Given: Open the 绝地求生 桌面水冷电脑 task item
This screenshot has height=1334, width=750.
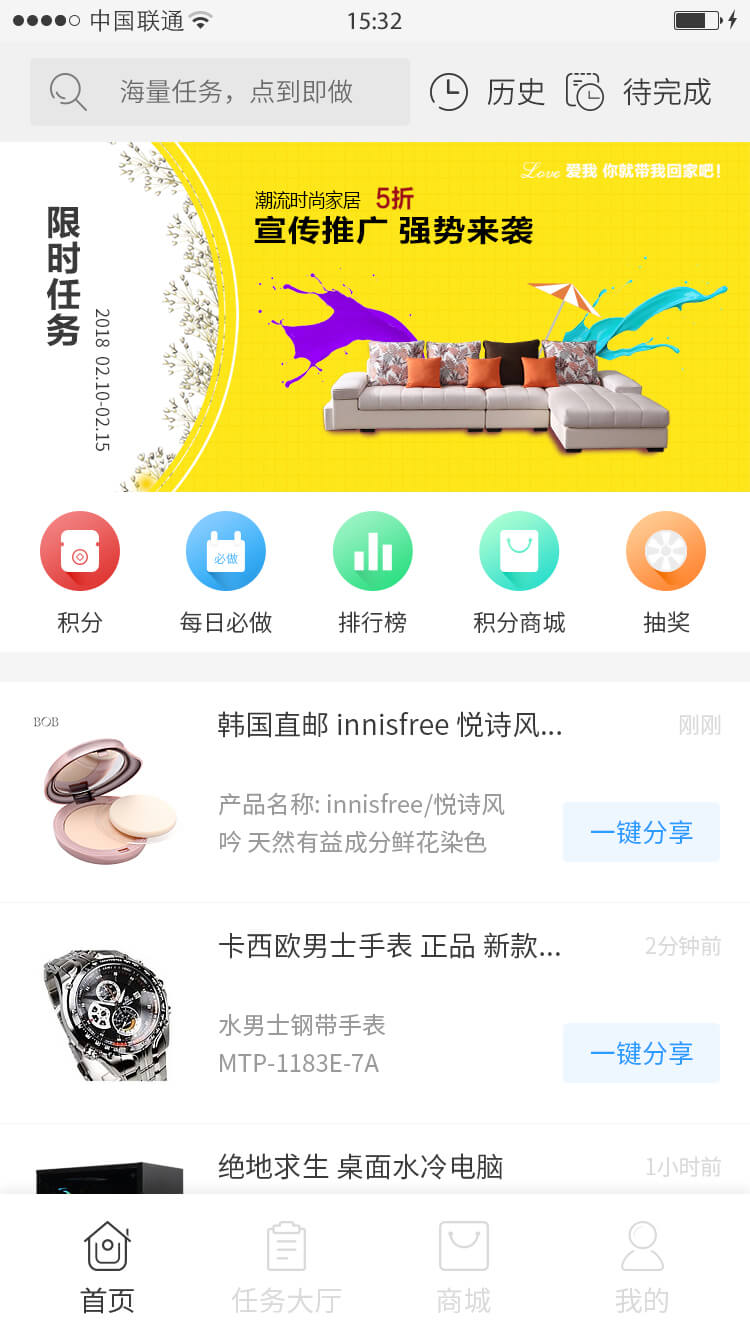Looking at the screenshot, I should [360, 1167].
